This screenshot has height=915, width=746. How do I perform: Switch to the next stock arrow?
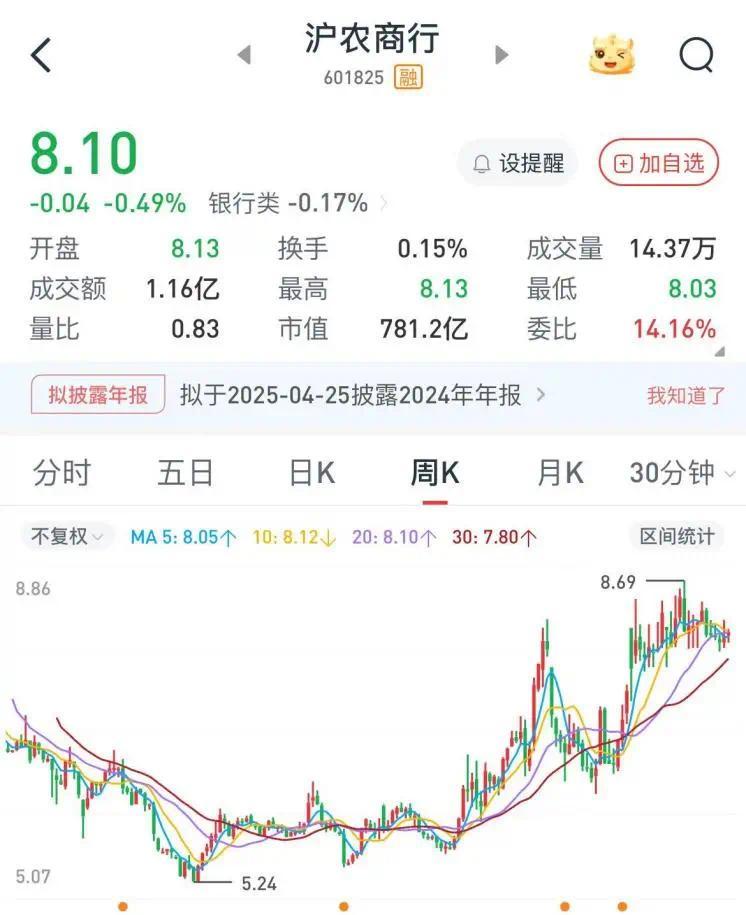coord(502,55)
